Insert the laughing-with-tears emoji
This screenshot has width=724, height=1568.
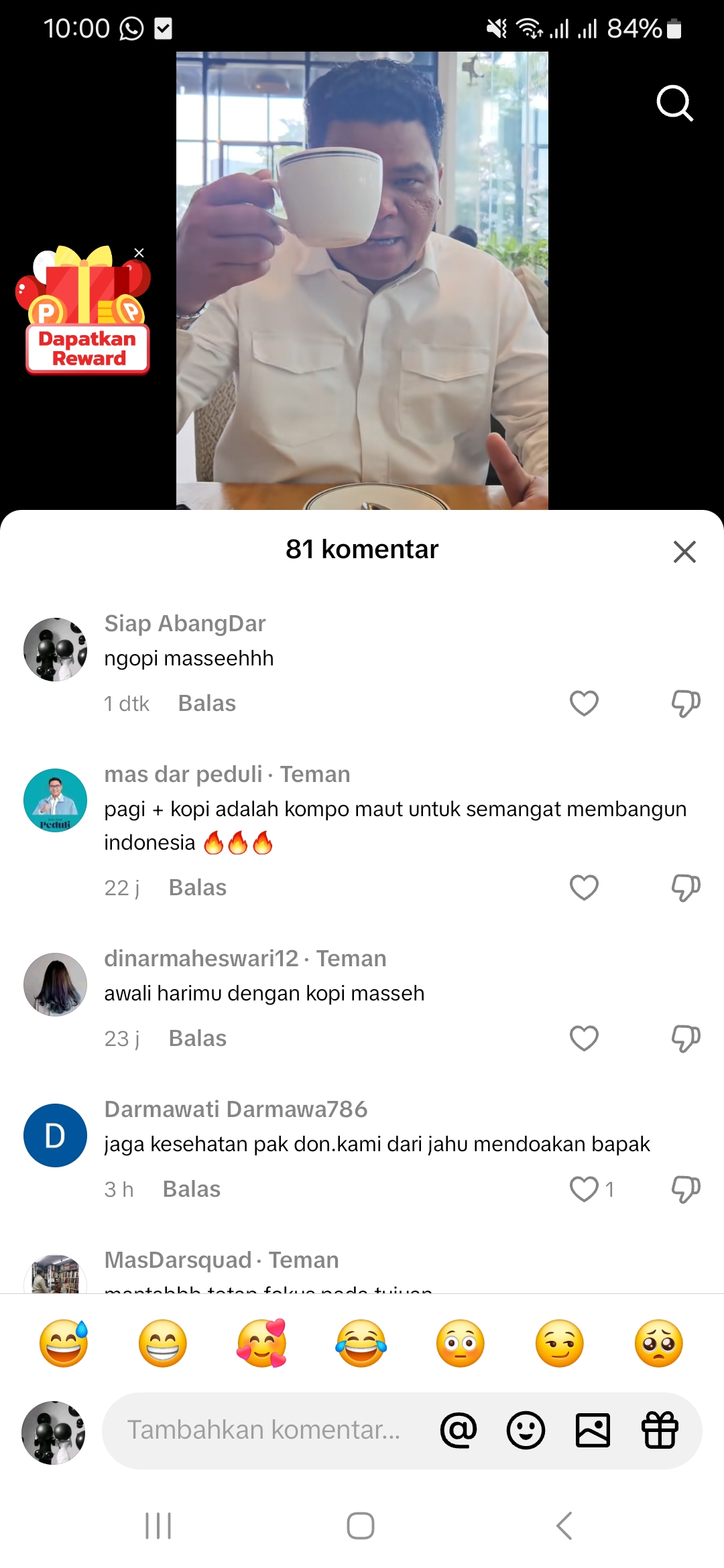pos(361,1343)
